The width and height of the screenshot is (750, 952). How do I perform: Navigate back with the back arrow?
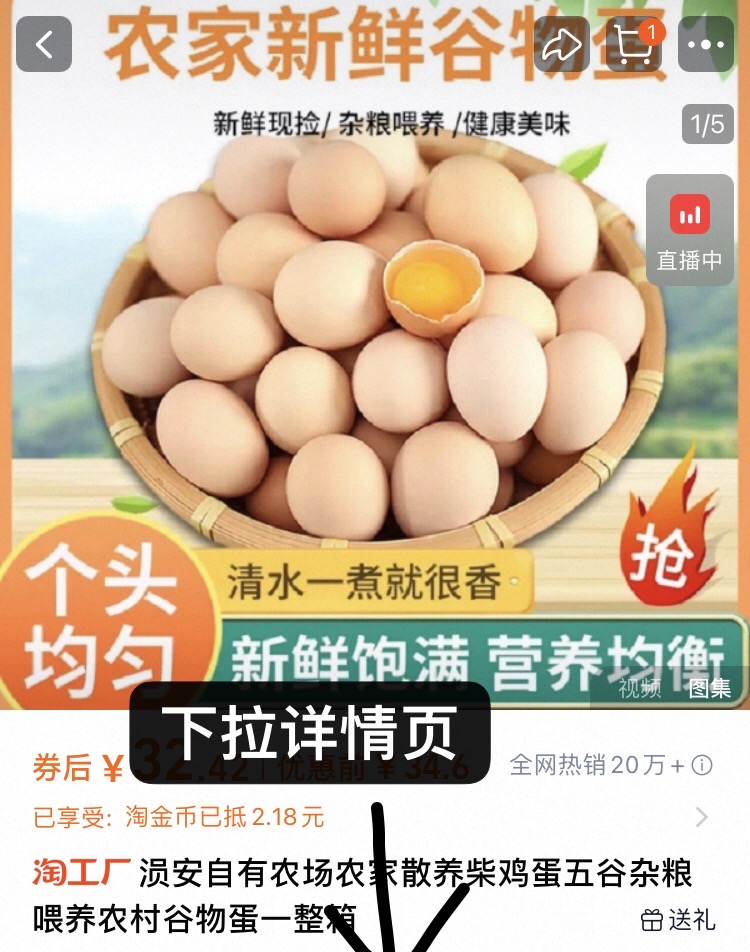42,42
